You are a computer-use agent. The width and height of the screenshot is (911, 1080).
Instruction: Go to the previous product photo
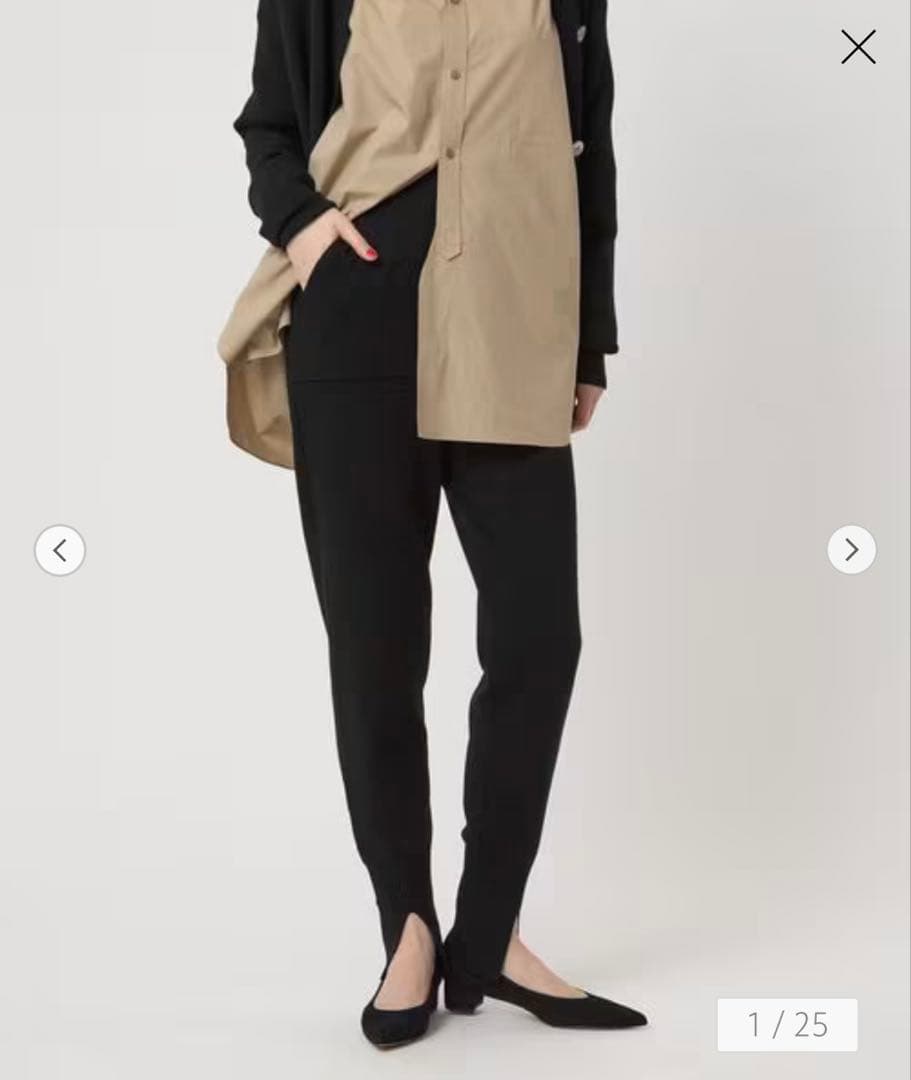60,550
